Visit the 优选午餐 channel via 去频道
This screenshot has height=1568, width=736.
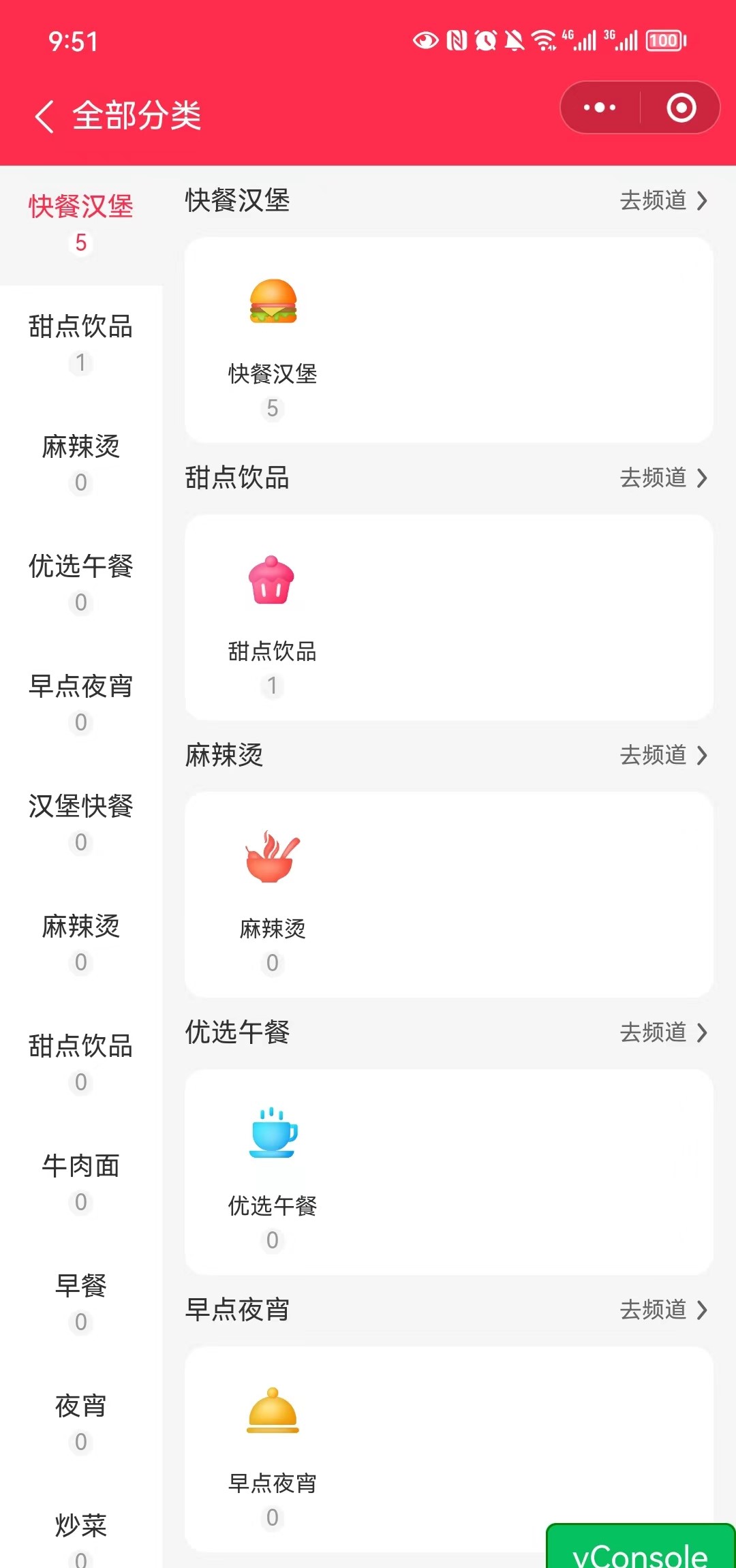pyautogui.click(x=663, y=1032)
